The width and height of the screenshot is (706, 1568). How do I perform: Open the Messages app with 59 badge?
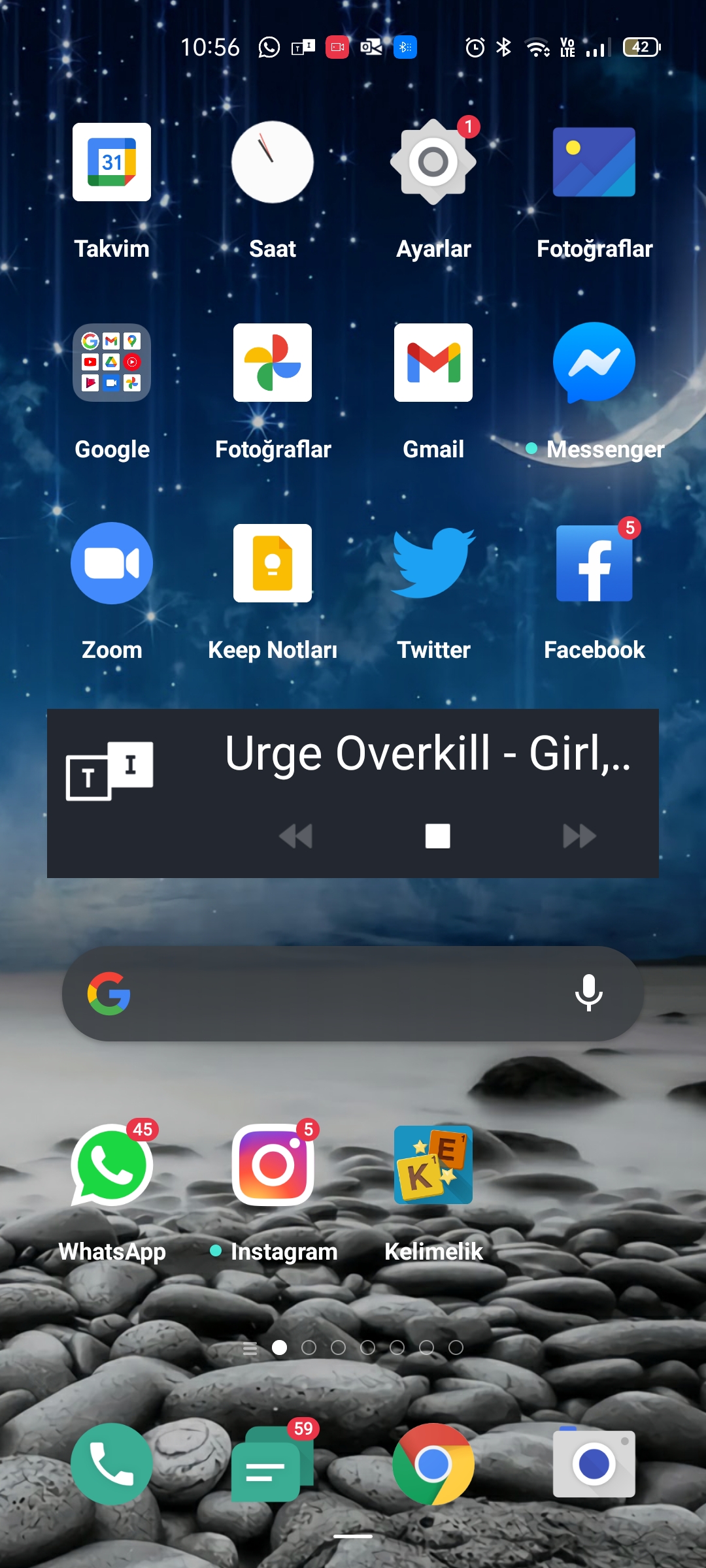point(273,1464)
